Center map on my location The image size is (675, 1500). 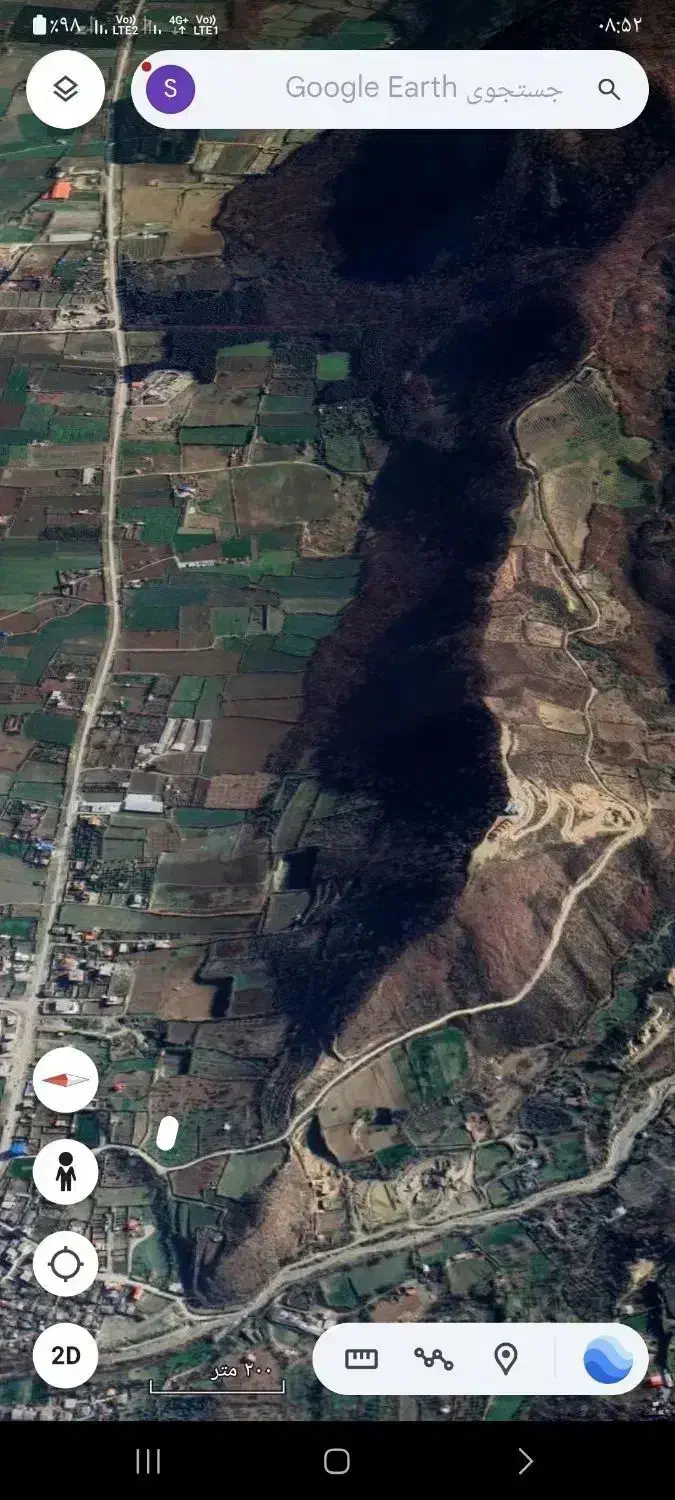click(x=65, y=1264)
